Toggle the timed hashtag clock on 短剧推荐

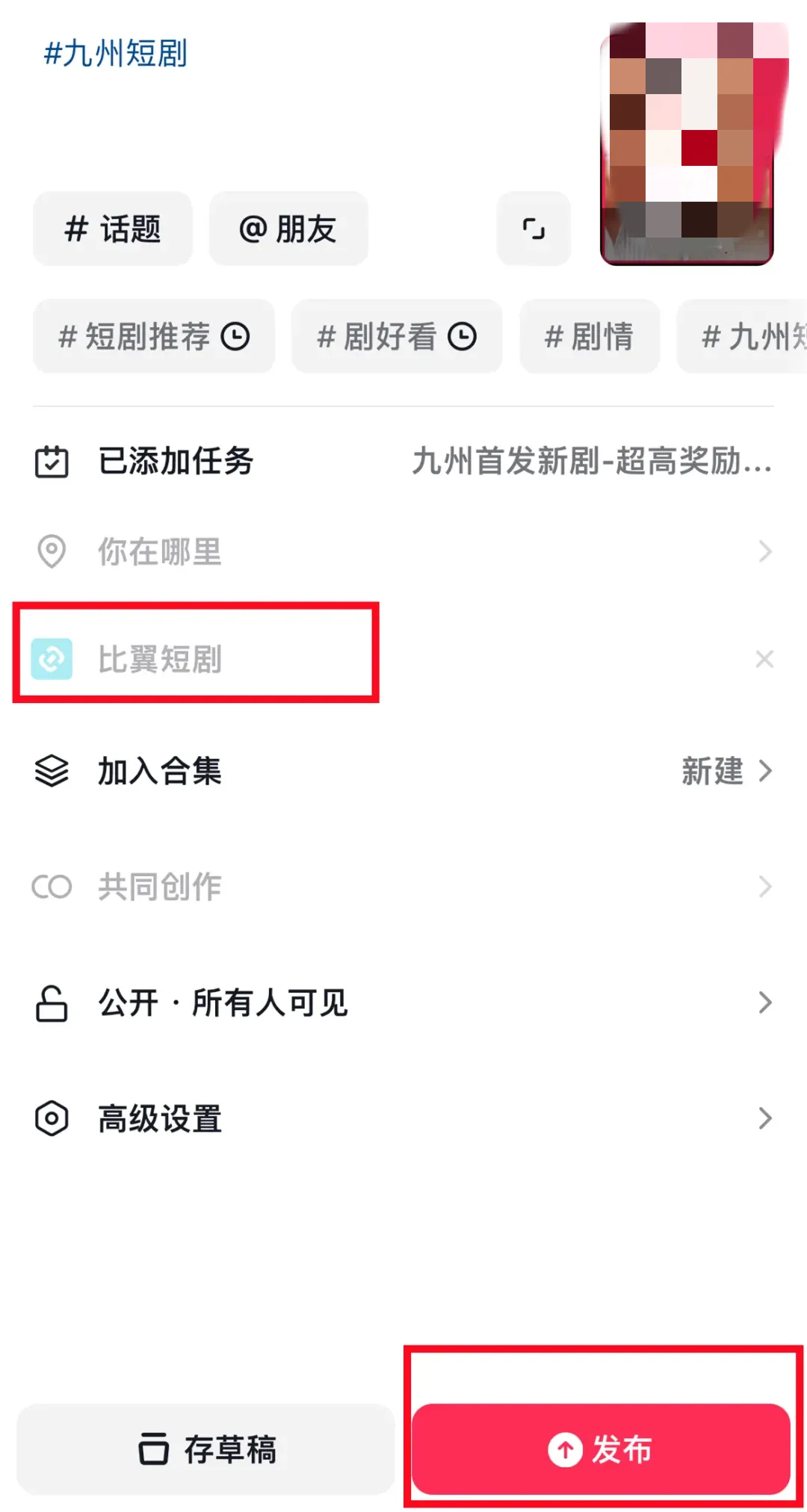(237, 336)
